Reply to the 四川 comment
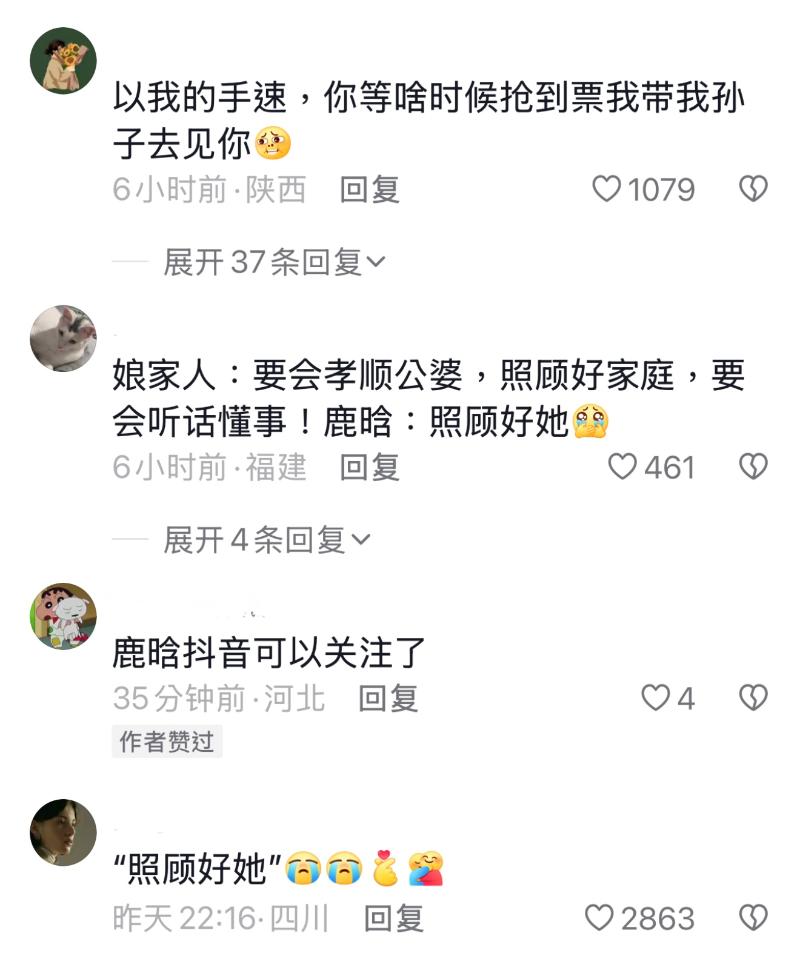The width and height of the screenshot is (800, 953). point(393,918)
